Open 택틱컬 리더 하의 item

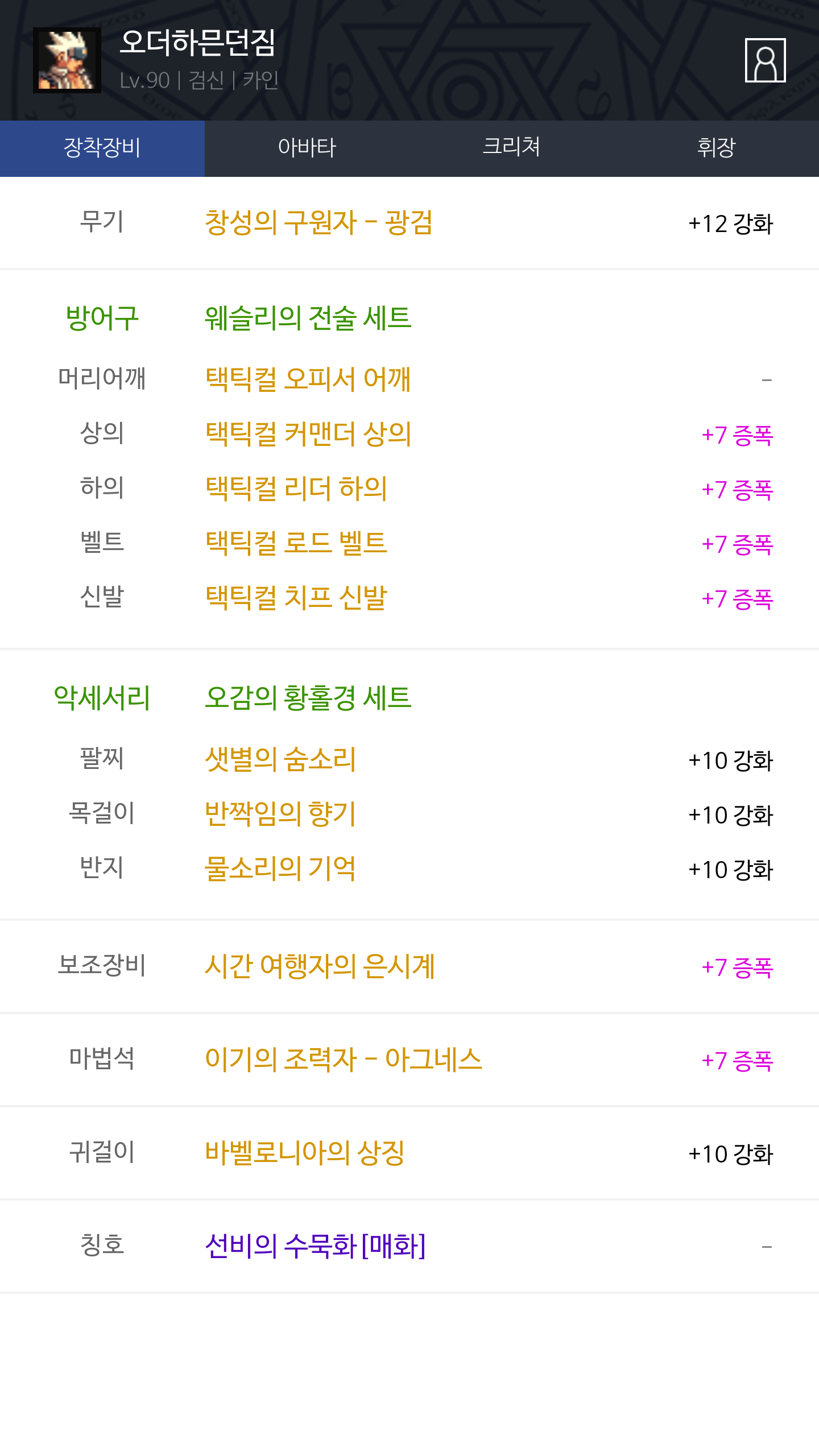tap(296, 488)
